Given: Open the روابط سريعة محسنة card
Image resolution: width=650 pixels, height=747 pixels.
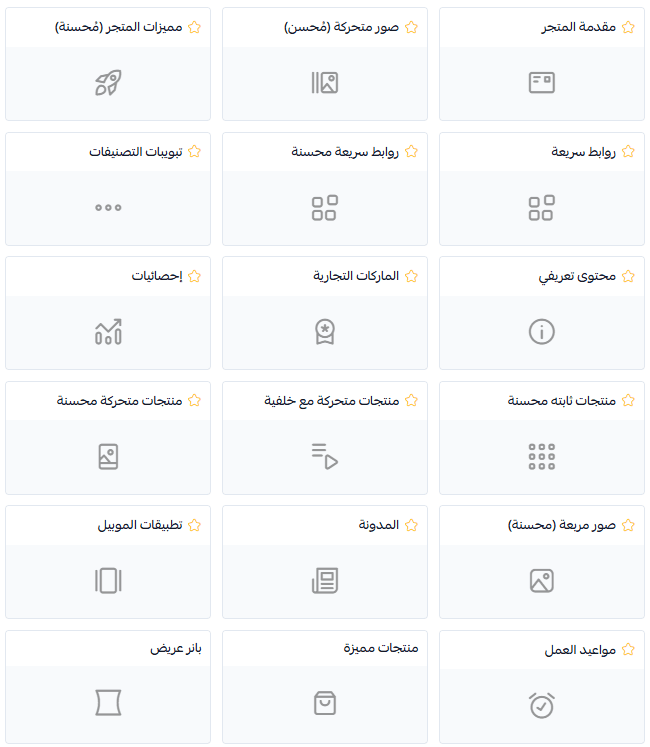Looking at the screenshot, I should click(324, 207).
